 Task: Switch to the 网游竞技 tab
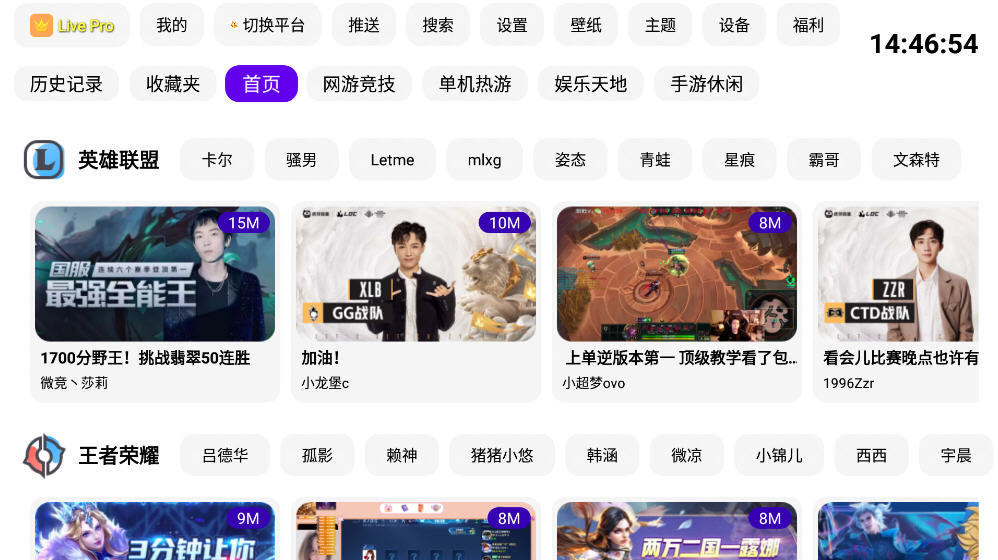(359, 84)
